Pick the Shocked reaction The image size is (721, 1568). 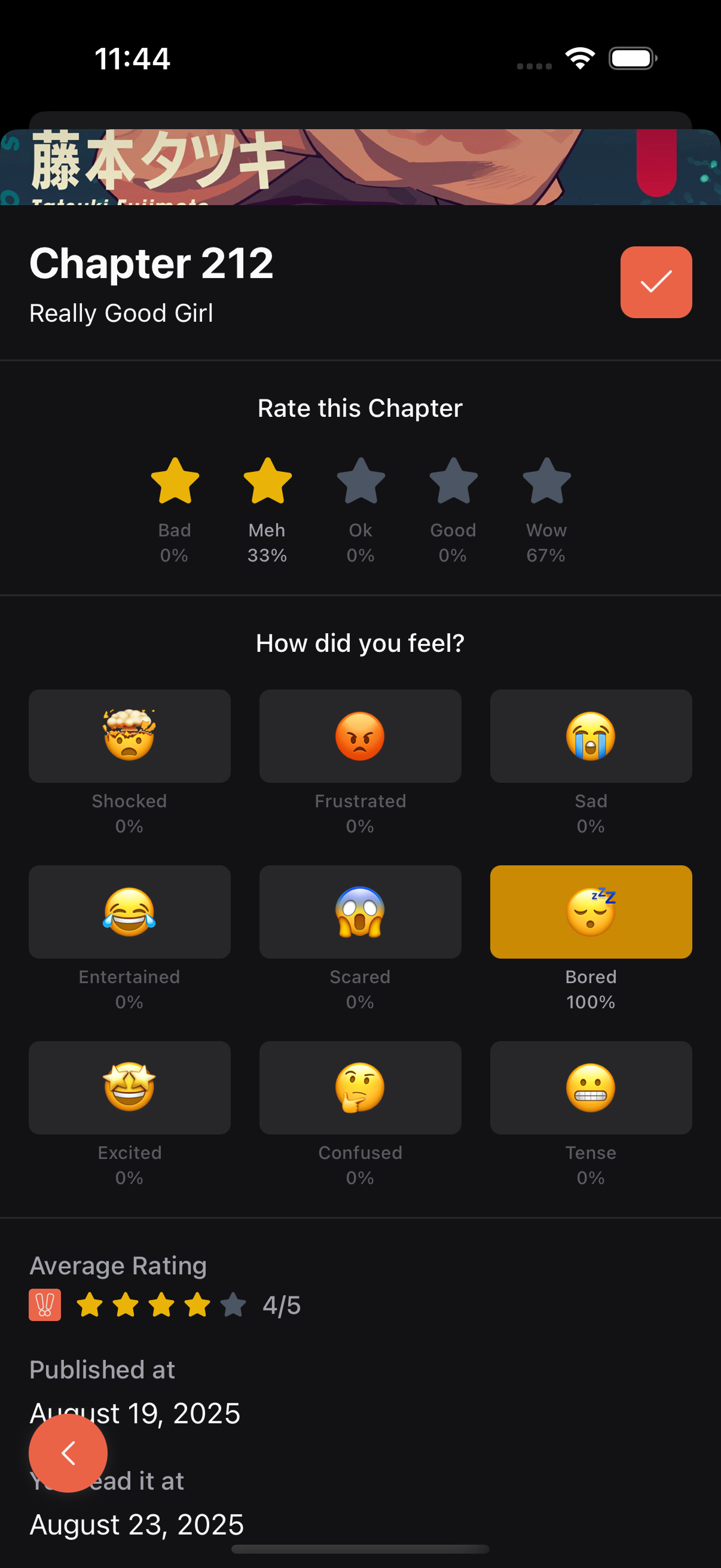point(130,736)
